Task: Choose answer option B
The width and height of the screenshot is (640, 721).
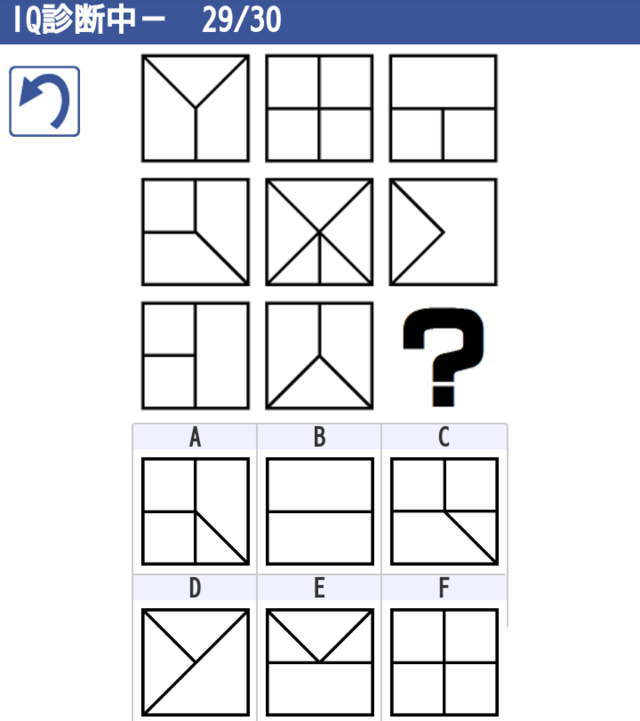Action: point(319,510)
